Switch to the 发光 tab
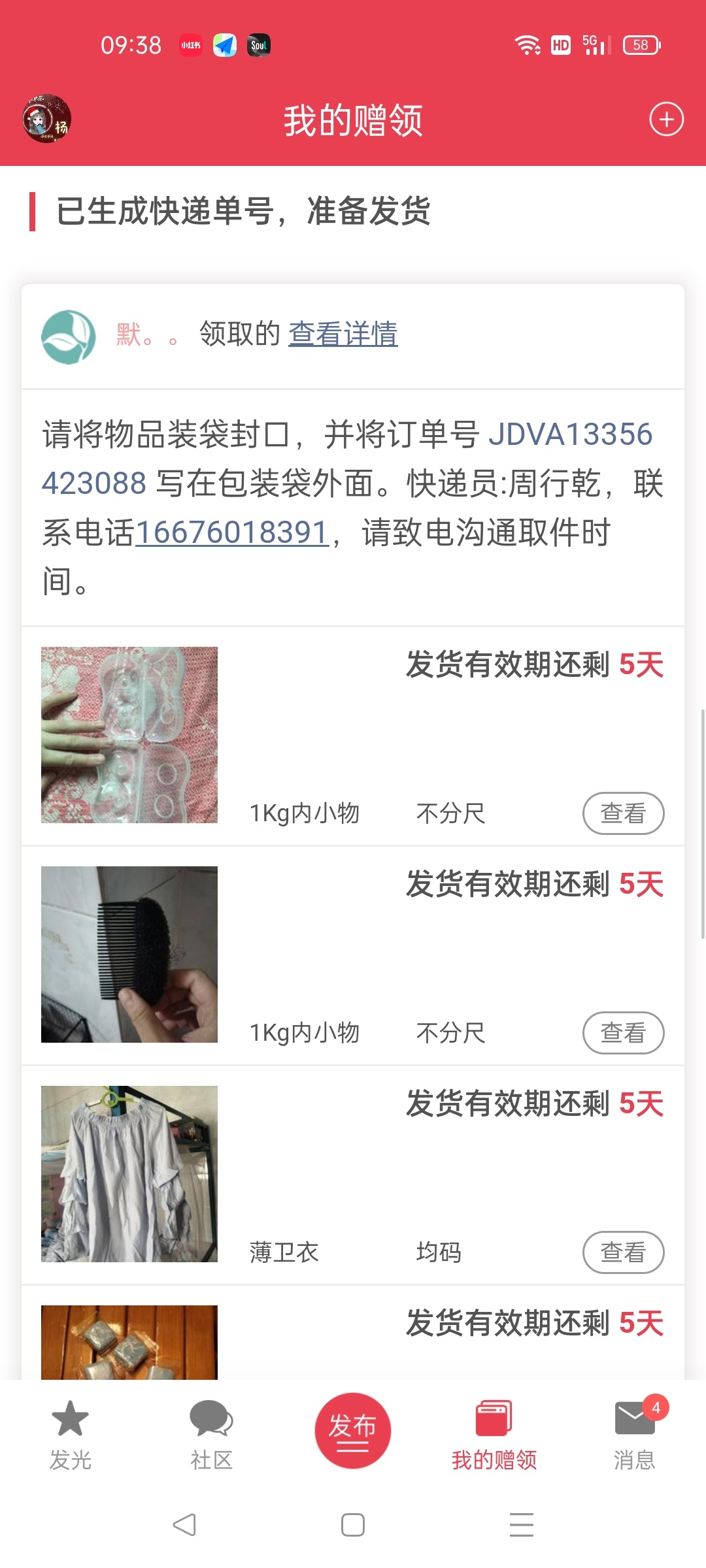Screen dimensions: 706x1568 point(70,1435)
